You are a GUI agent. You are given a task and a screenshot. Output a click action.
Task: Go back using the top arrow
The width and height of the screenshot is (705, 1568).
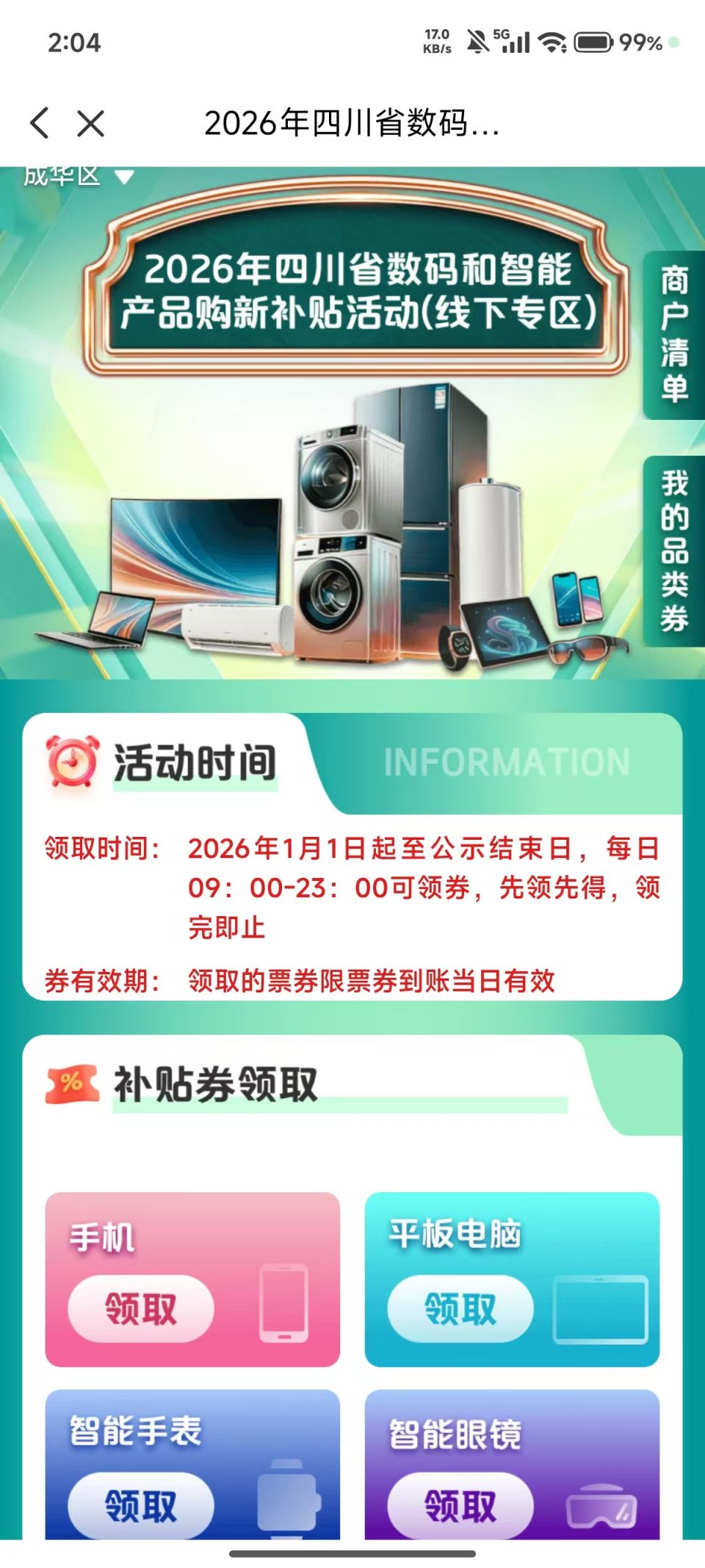pyautogui.click(x=40, y=123)
